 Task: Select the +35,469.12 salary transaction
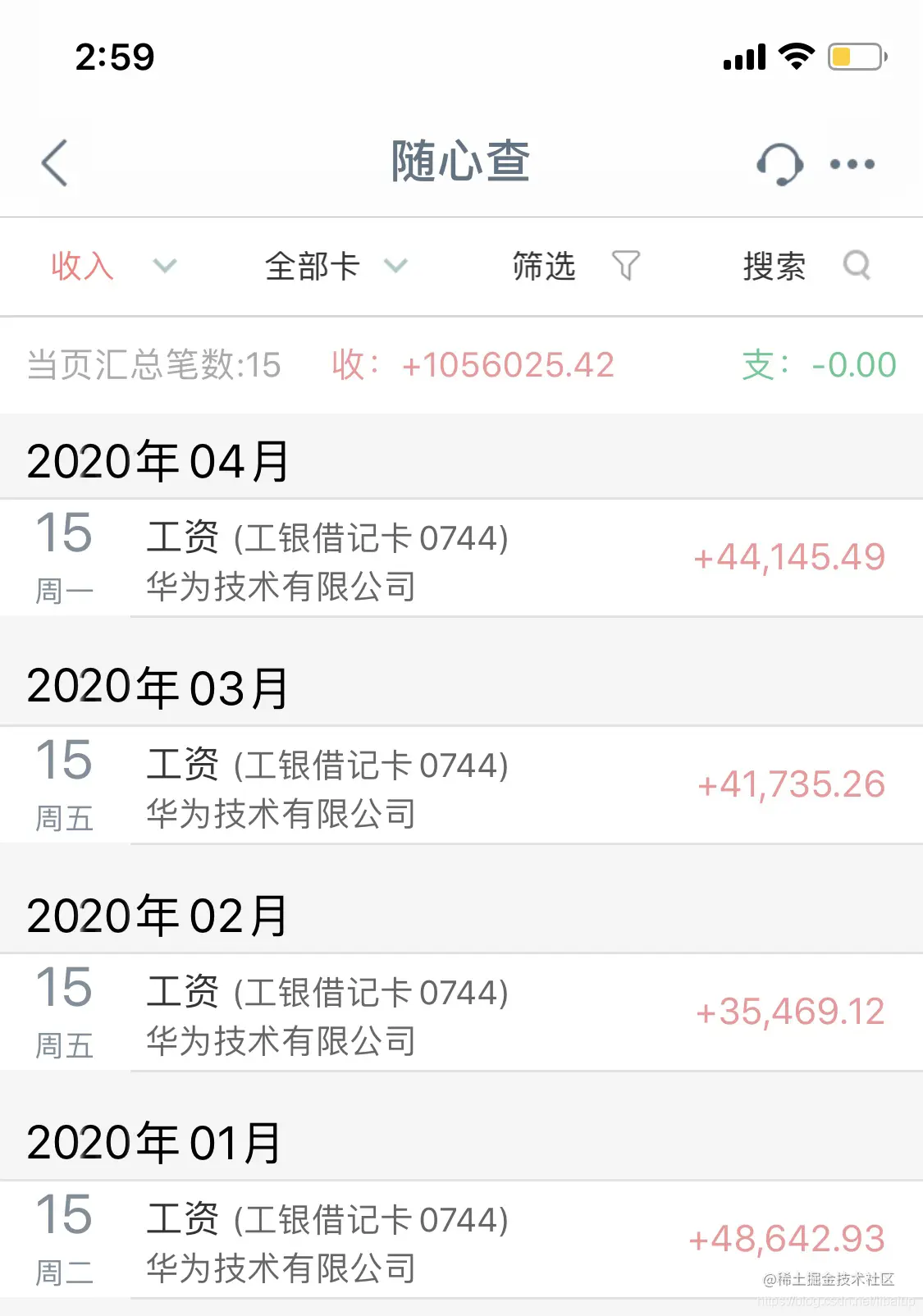492,1013
